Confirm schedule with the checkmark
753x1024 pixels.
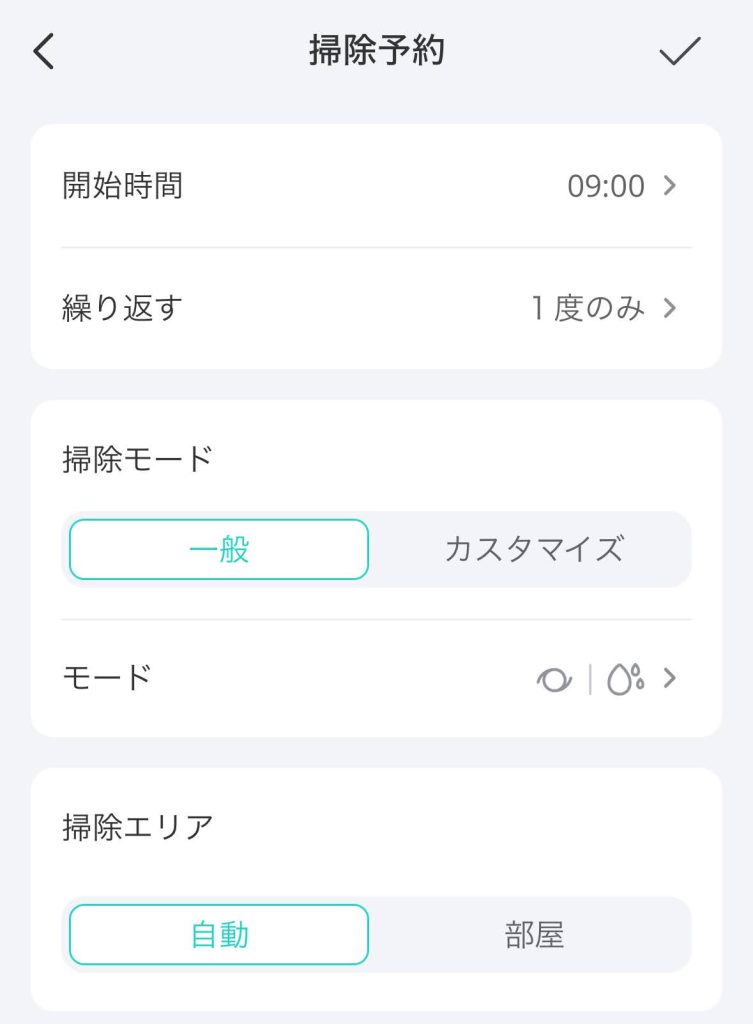tap(680, 52)
